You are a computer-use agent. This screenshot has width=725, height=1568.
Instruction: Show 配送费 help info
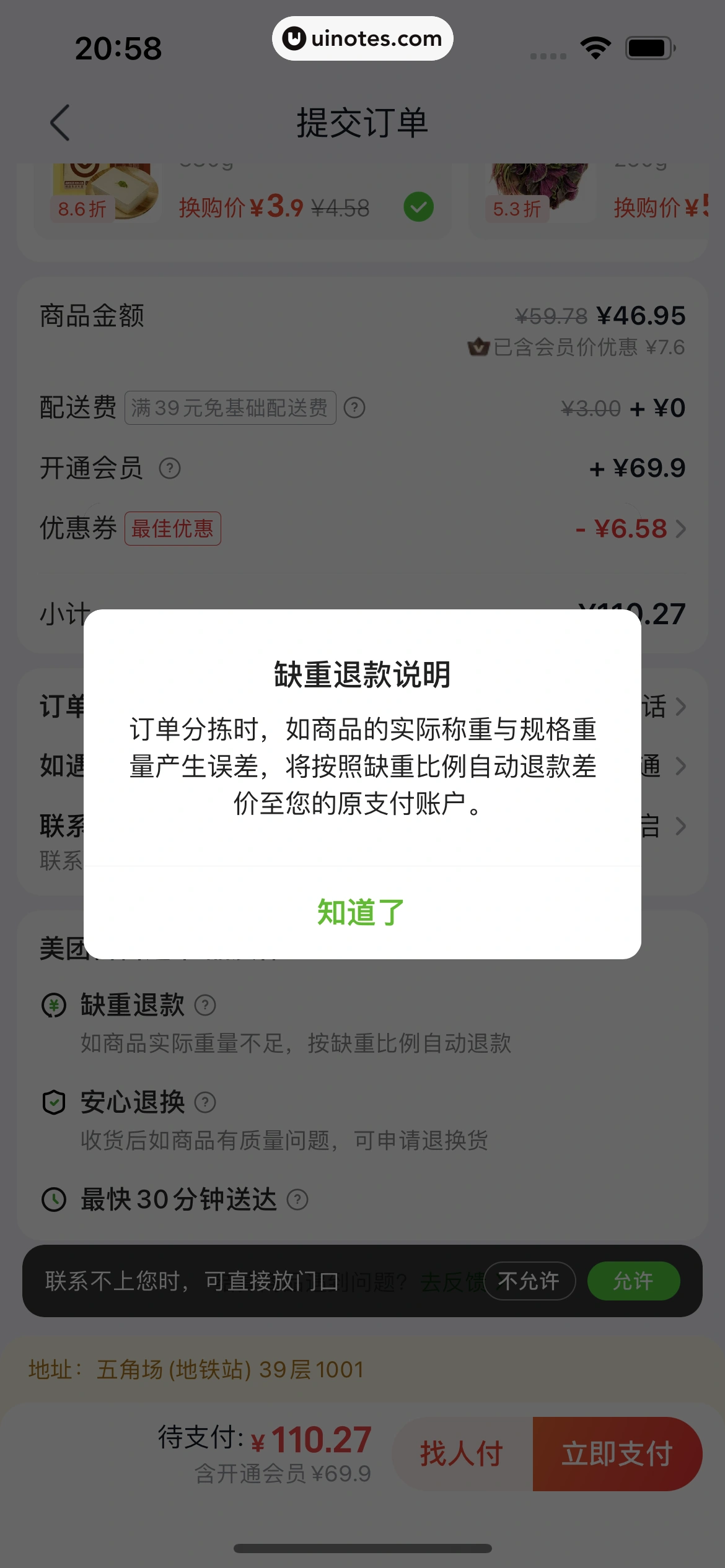354,407
